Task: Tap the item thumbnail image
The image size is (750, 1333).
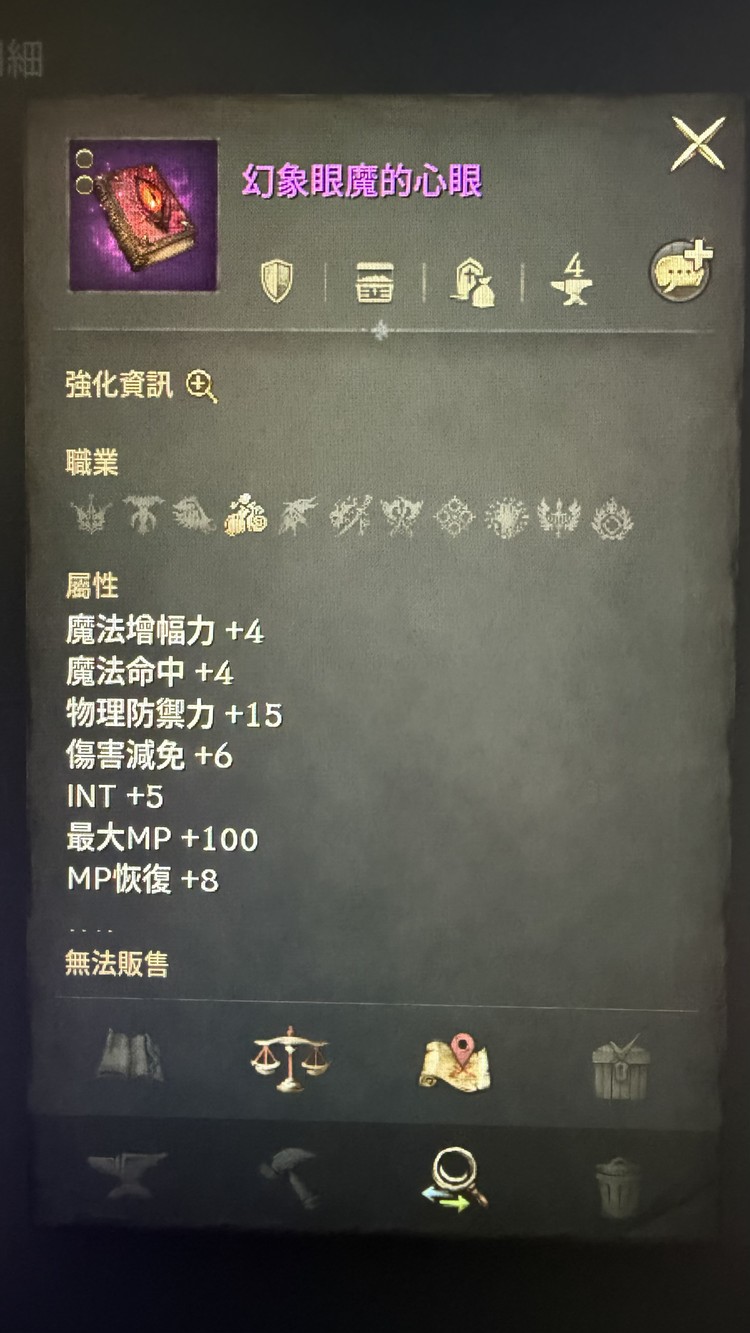Action: 143,215
